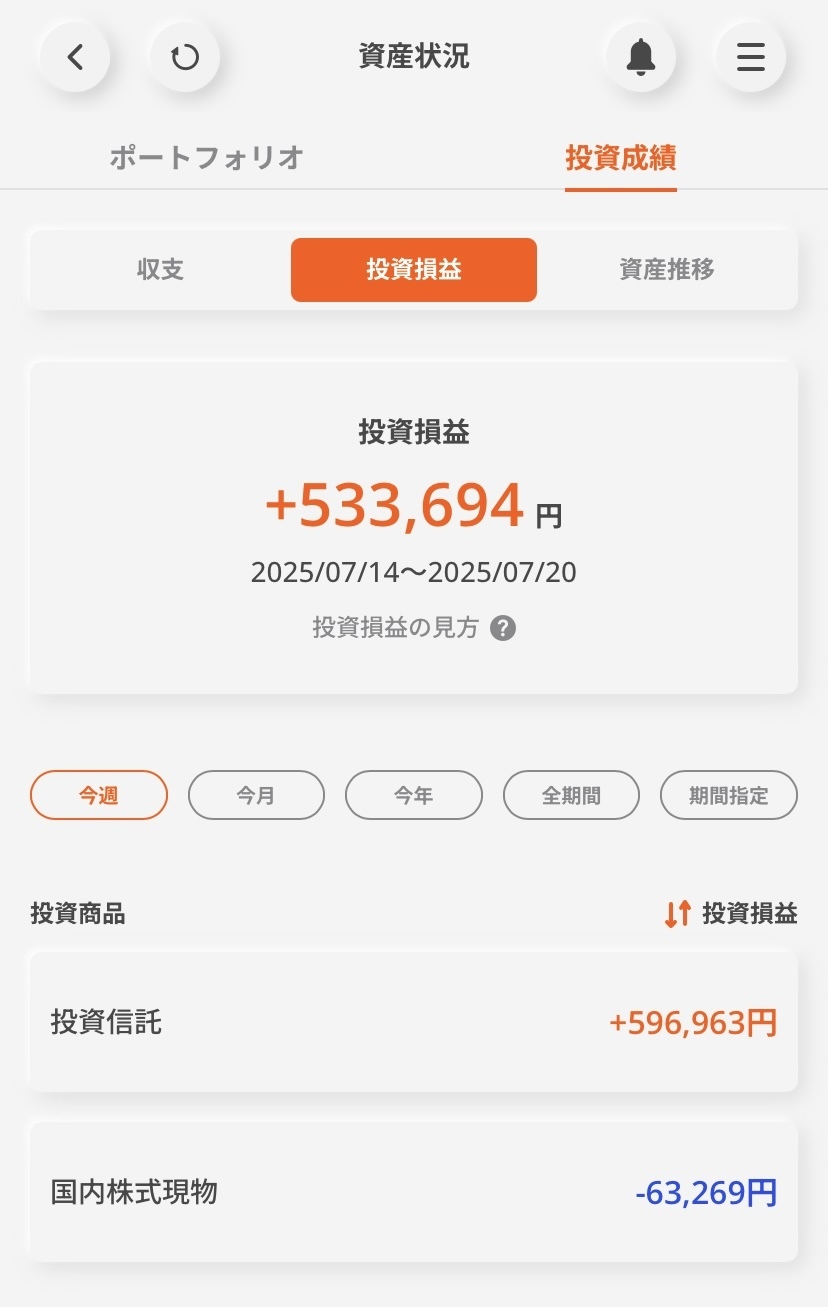
Task: Select the 投資成績 tab
Action: pyautogui.click(x=621, y=158)
